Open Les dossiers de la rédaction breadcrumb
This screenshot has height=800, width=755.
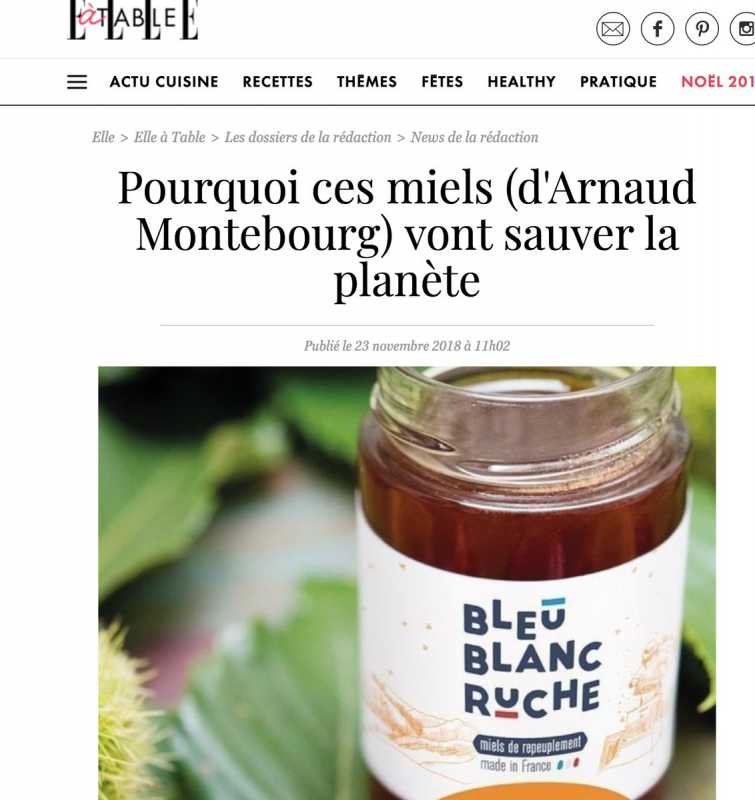point(308,137)
